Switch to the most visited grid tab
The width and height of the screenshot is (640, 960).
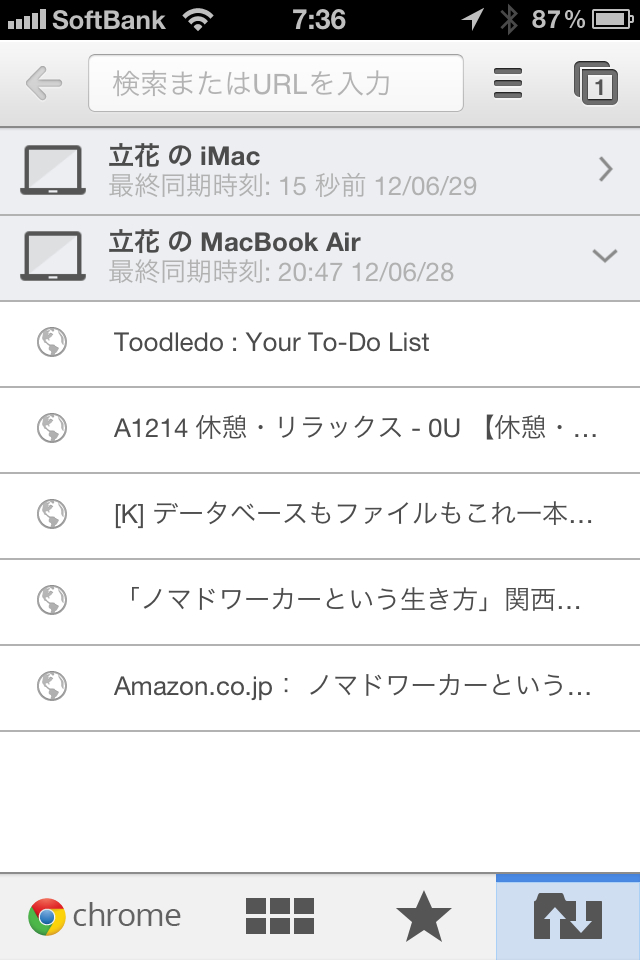(x=280, y=917)
